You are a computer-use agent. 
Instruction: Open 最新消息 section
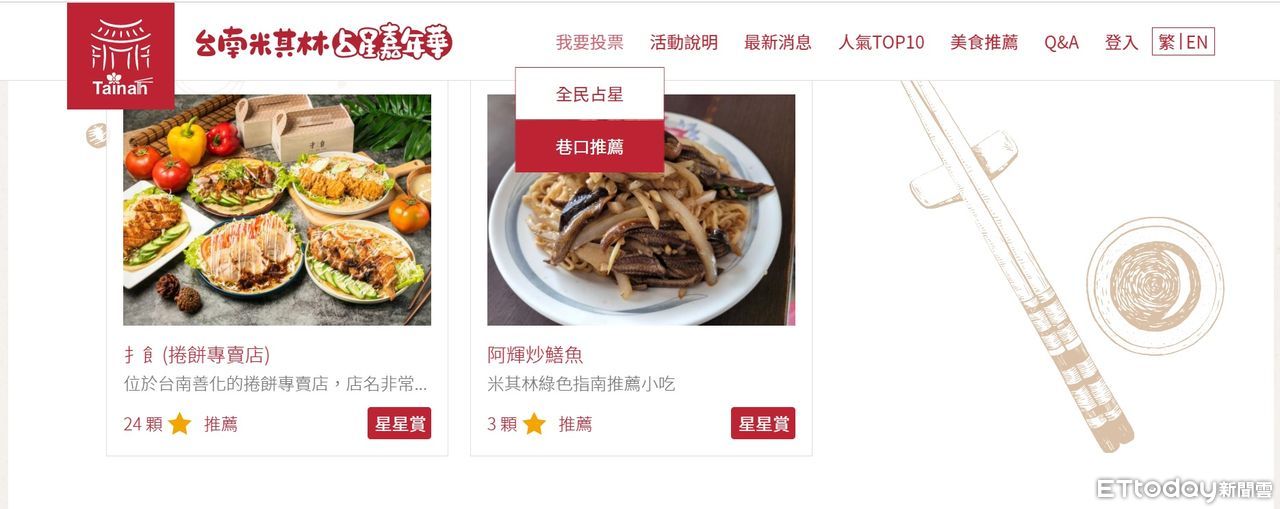click(777, 42)
